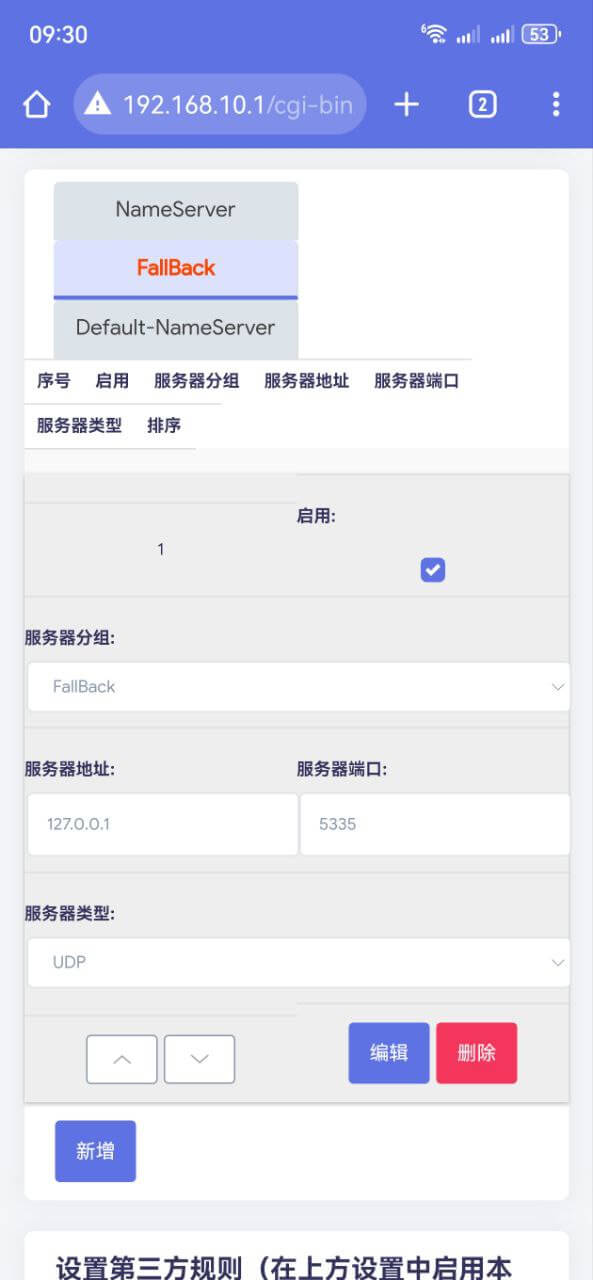Move the server entry down
The image size is (593, 1280).
tap(199, 1059)
